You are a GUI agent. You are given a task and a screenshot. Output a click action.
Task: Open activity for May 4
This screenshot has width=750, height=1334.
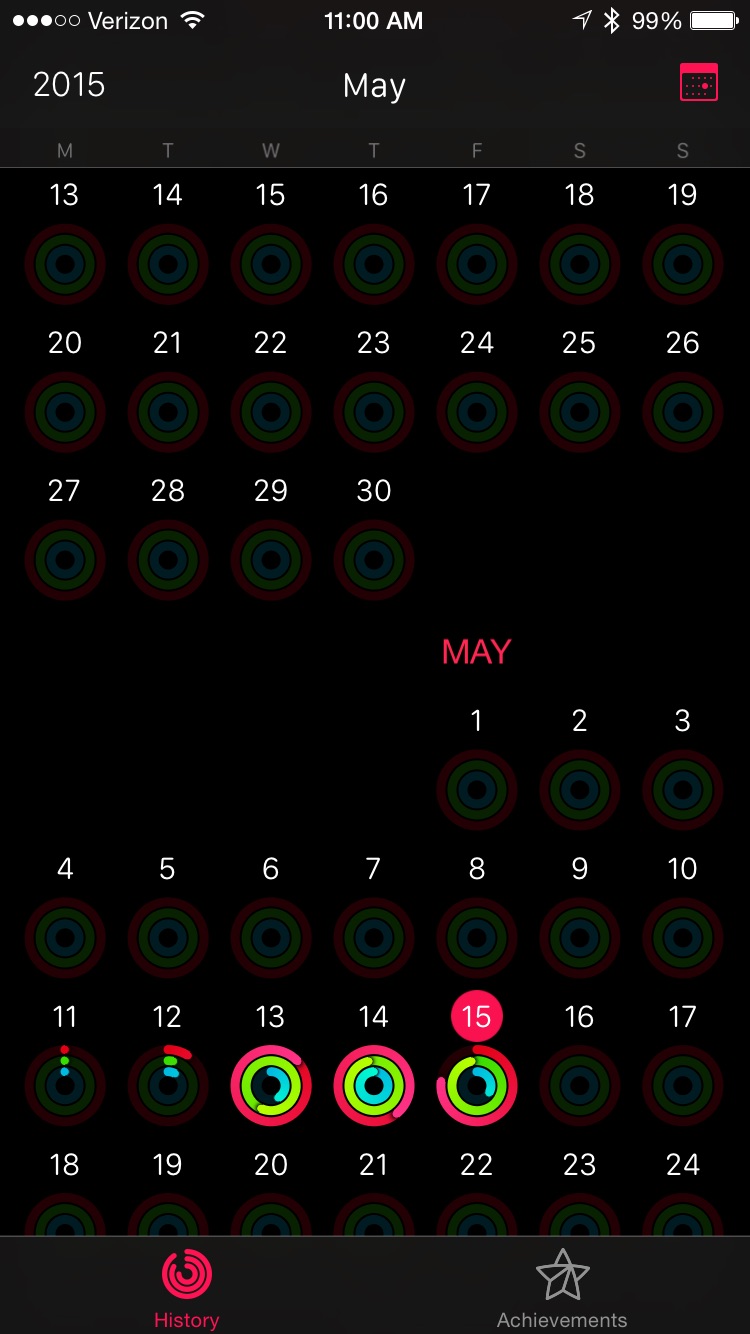65,938
